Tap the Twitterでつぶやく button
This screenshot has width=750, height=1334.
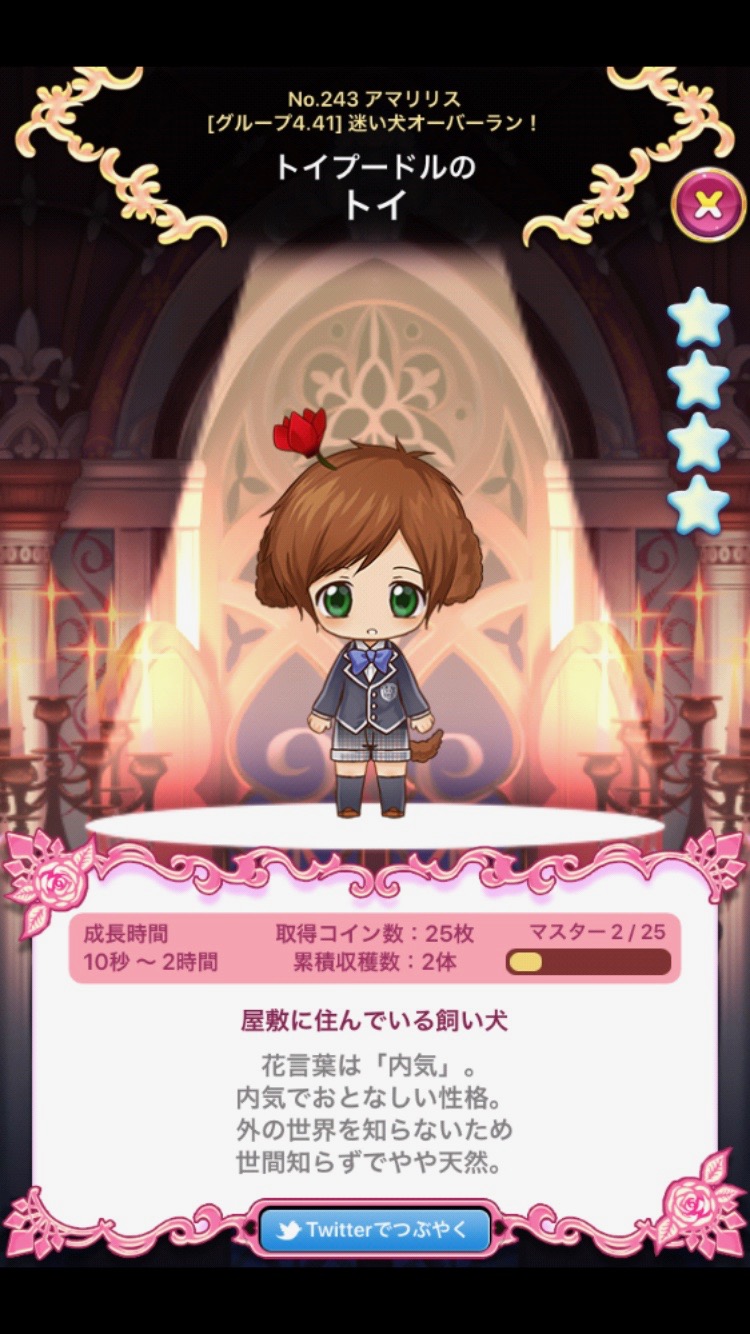click(x=375, y=1229)
